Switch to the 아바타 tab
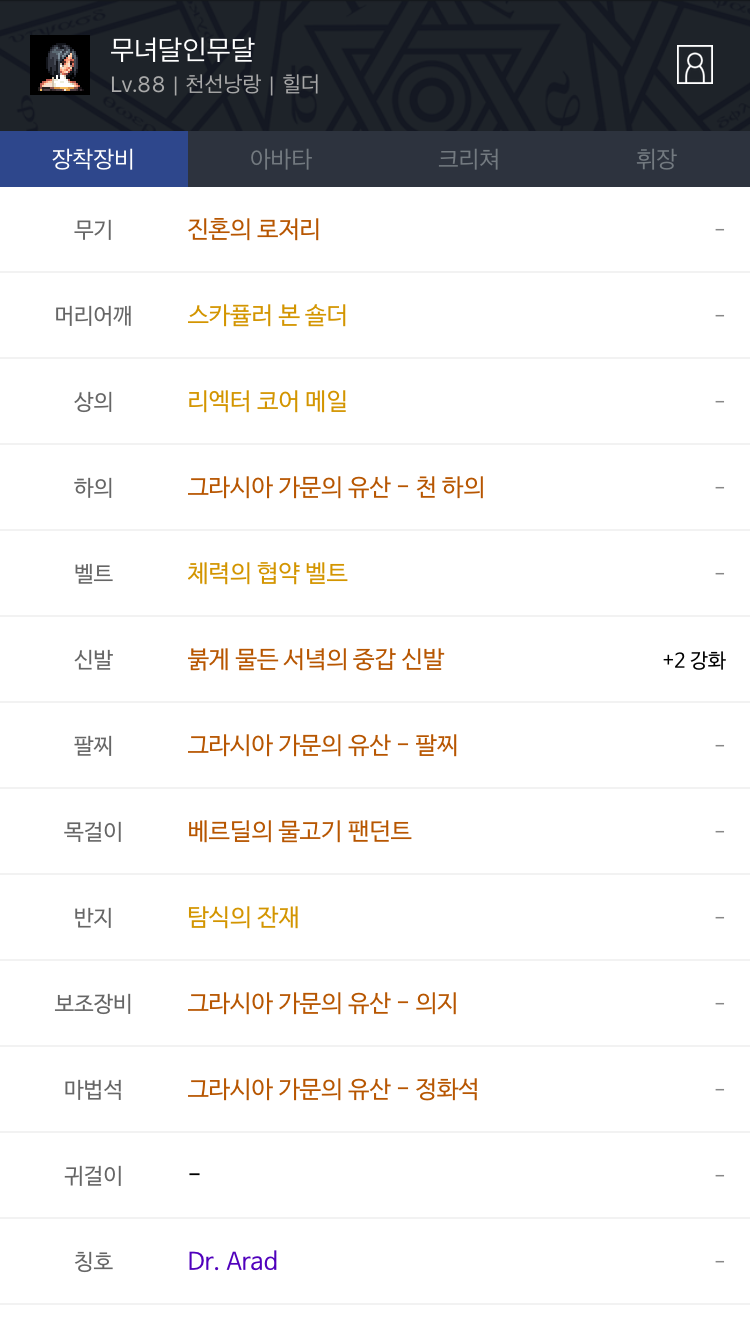The height and width of the screenshot is (1334, 750). point(281,159)
